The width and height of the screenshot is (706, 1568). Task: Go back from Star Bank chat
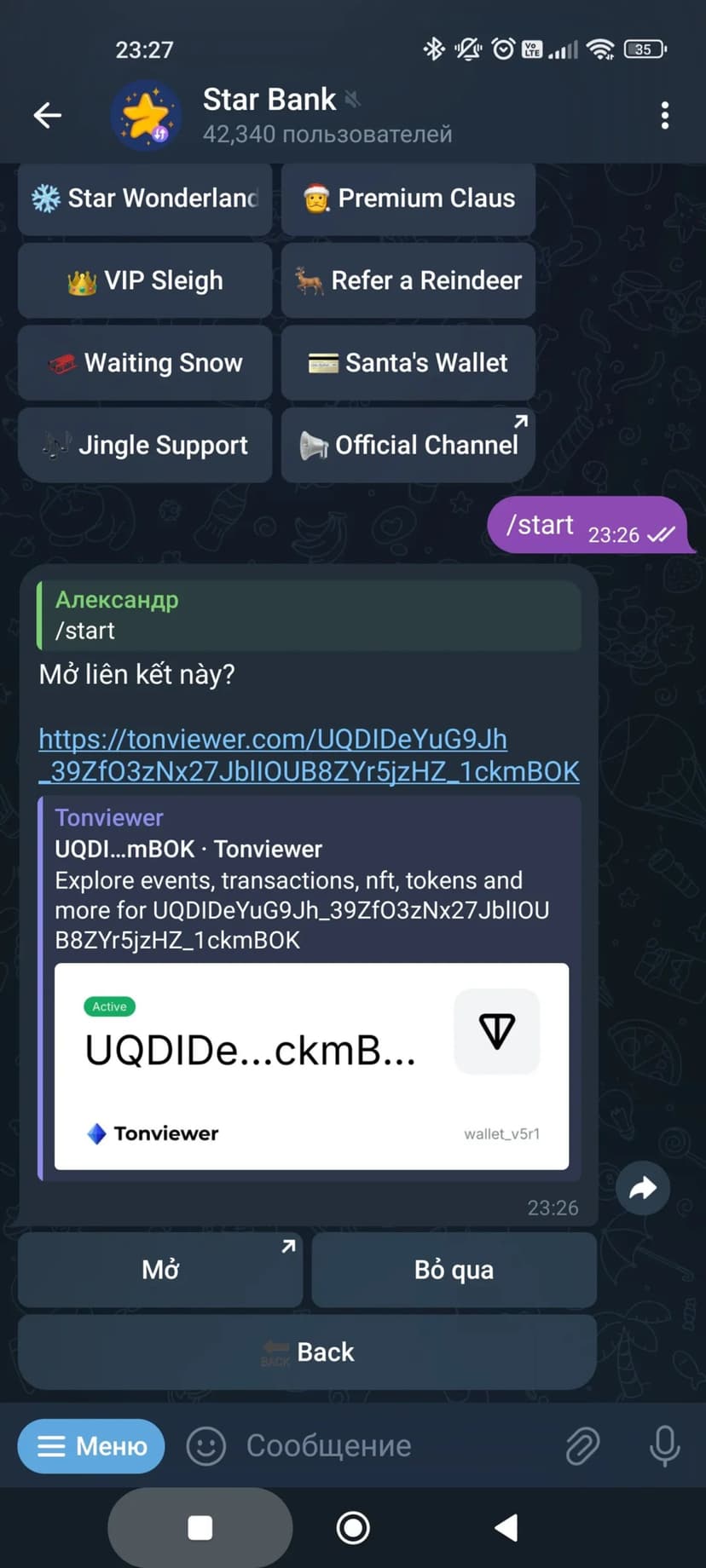point(48,115)
